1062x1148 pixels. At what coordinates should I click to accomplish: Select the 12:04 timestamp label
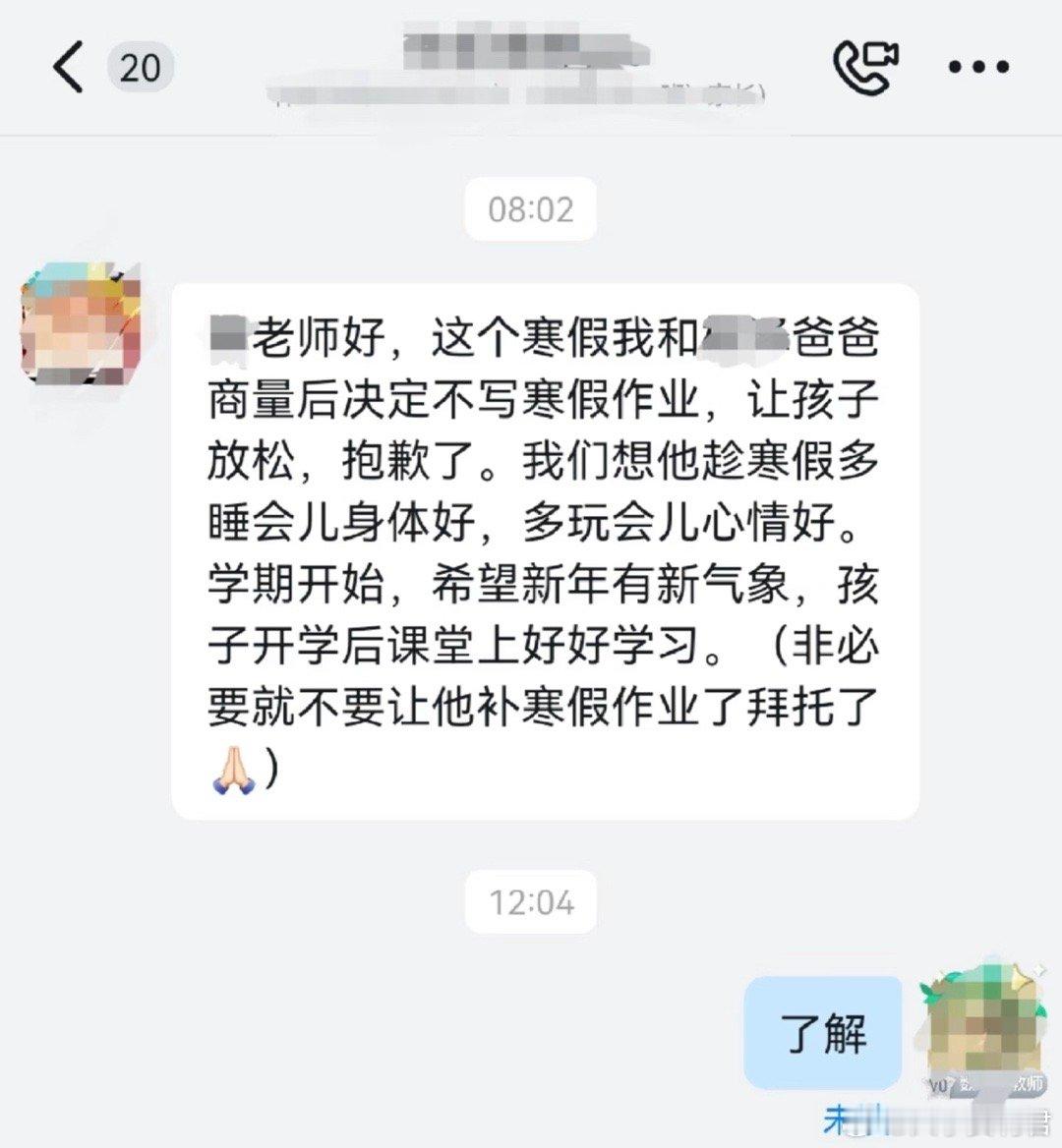[531, 899]
